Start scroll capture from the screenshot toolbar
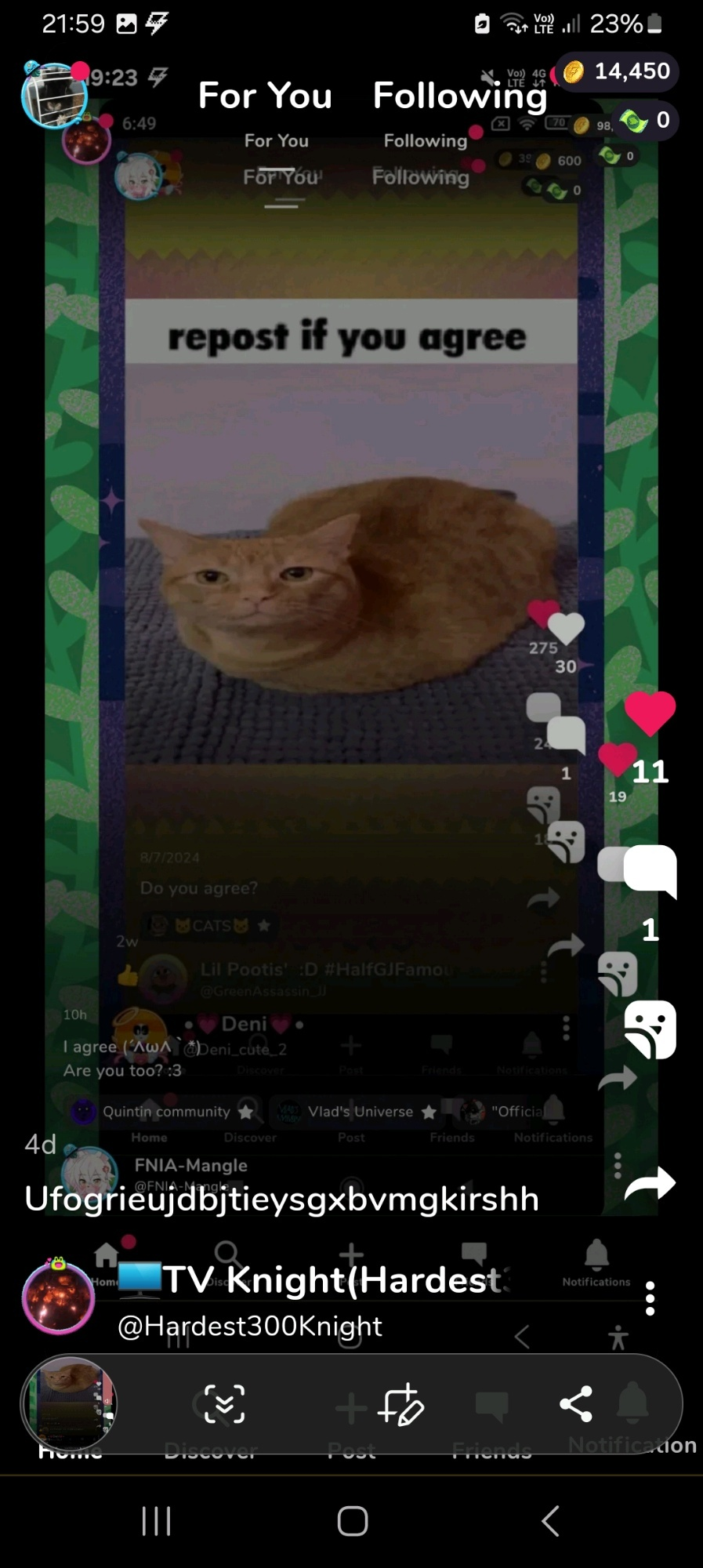Image resolution: width=703 pixels, height=1568 pixels. pyautogui.click(x=224, y=1404)
